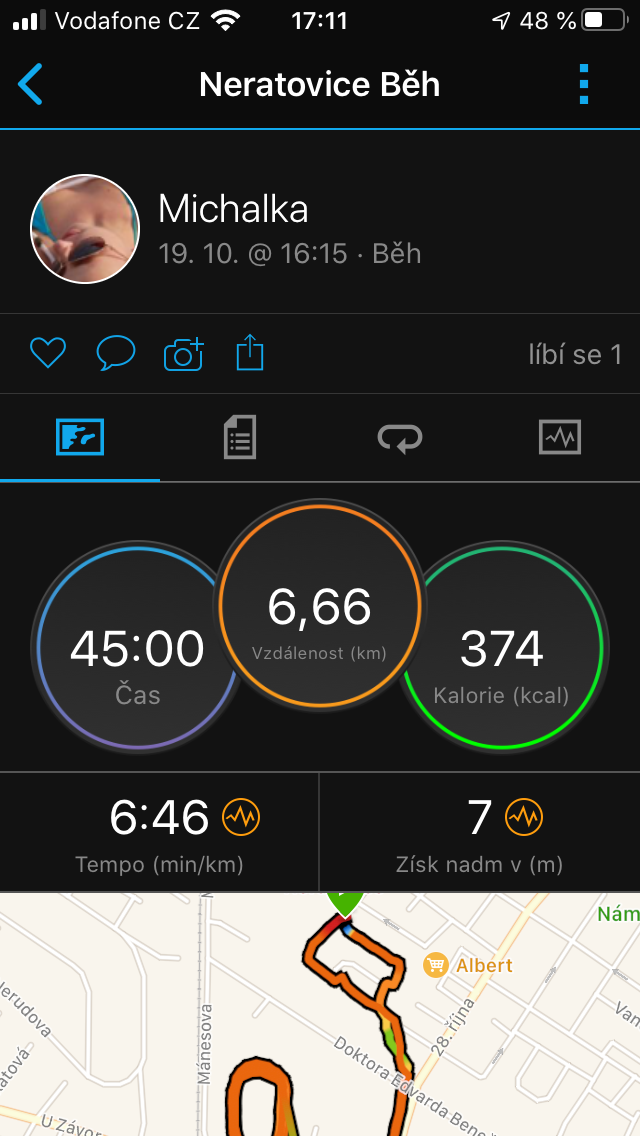The width and height of the screenshot is (640, 1136).
Task: Go back from Neratovice Běh activity
Action: pyautogui.click(x=30, y=85)
